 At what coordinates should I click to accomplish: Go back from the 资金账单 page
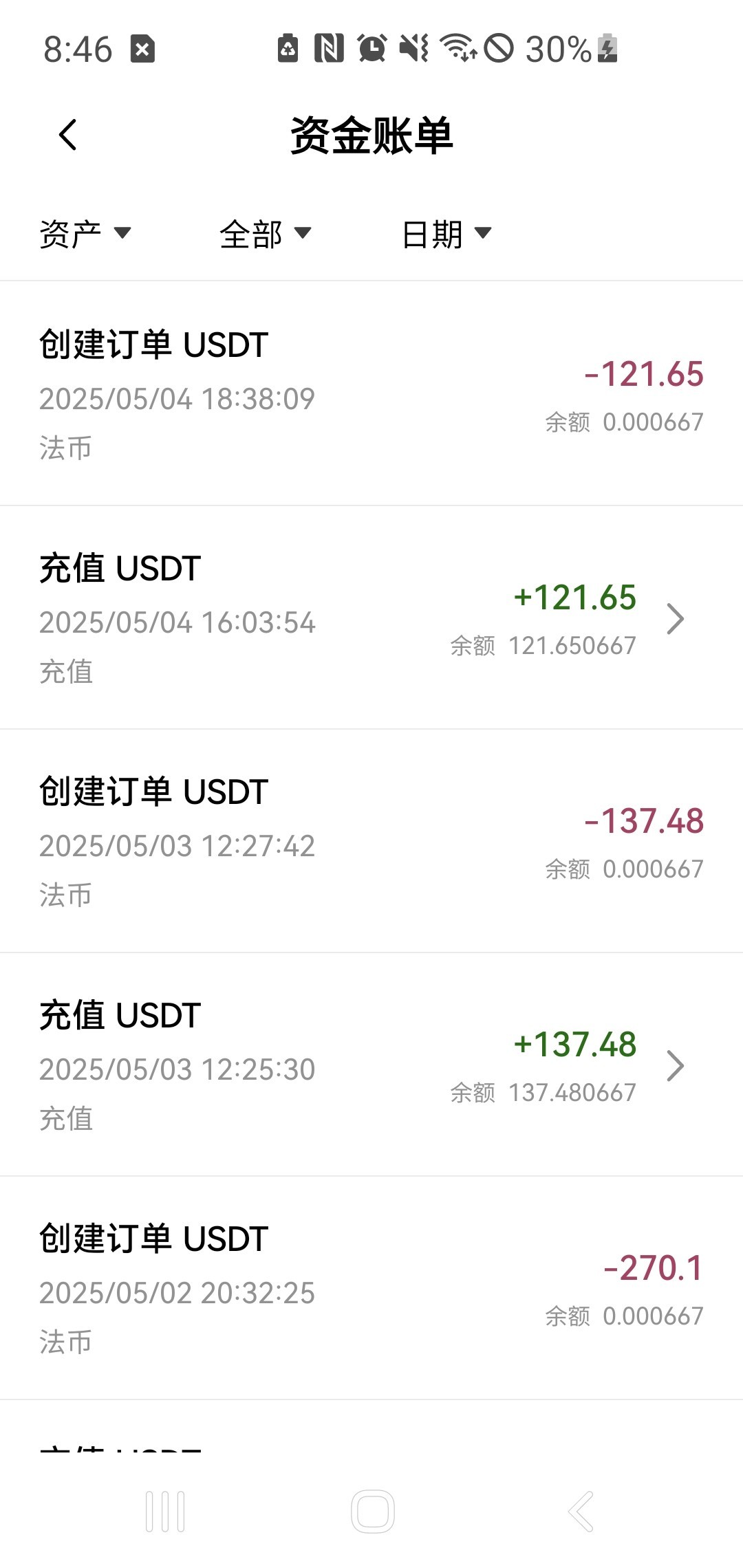click(x=67, y=135)
